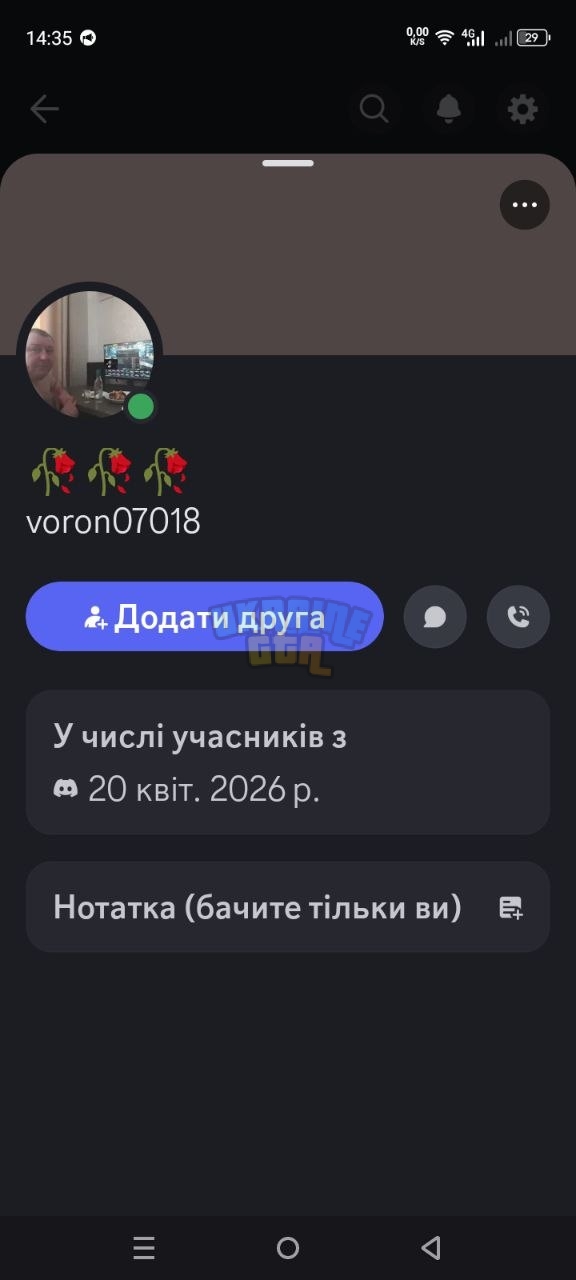Open settings via the gear icon
576x1280 pixels.
pos(523,109)
